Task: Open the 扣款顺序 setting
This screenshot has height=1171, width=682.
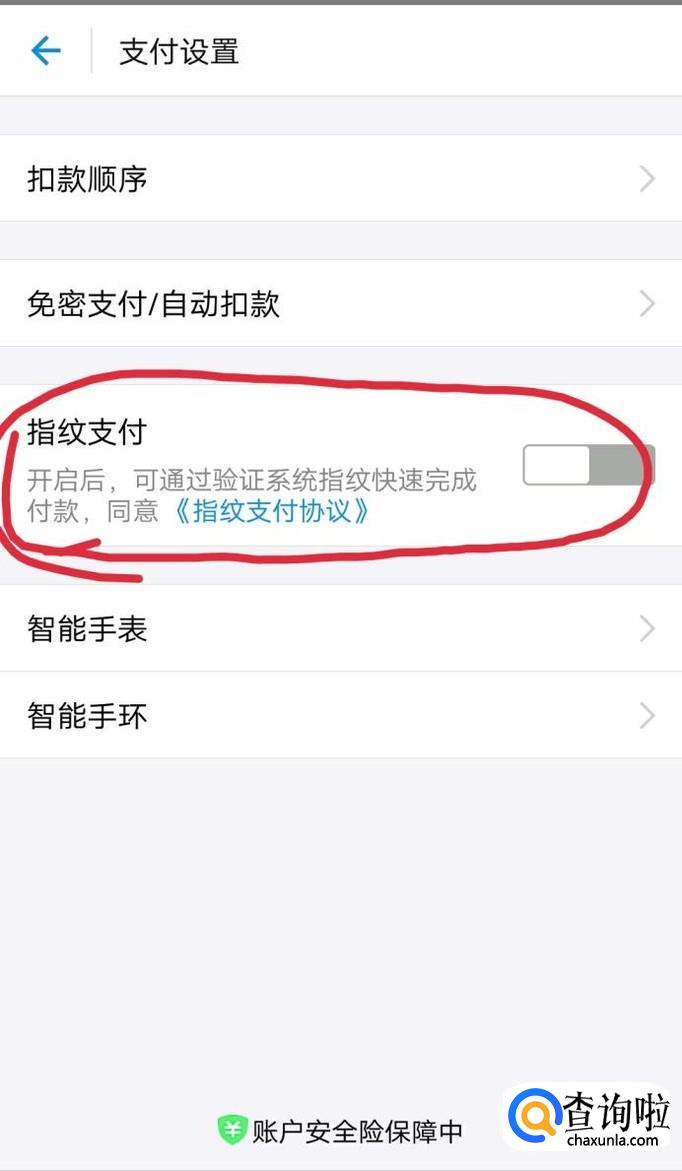Action: [x=340, y=179]
